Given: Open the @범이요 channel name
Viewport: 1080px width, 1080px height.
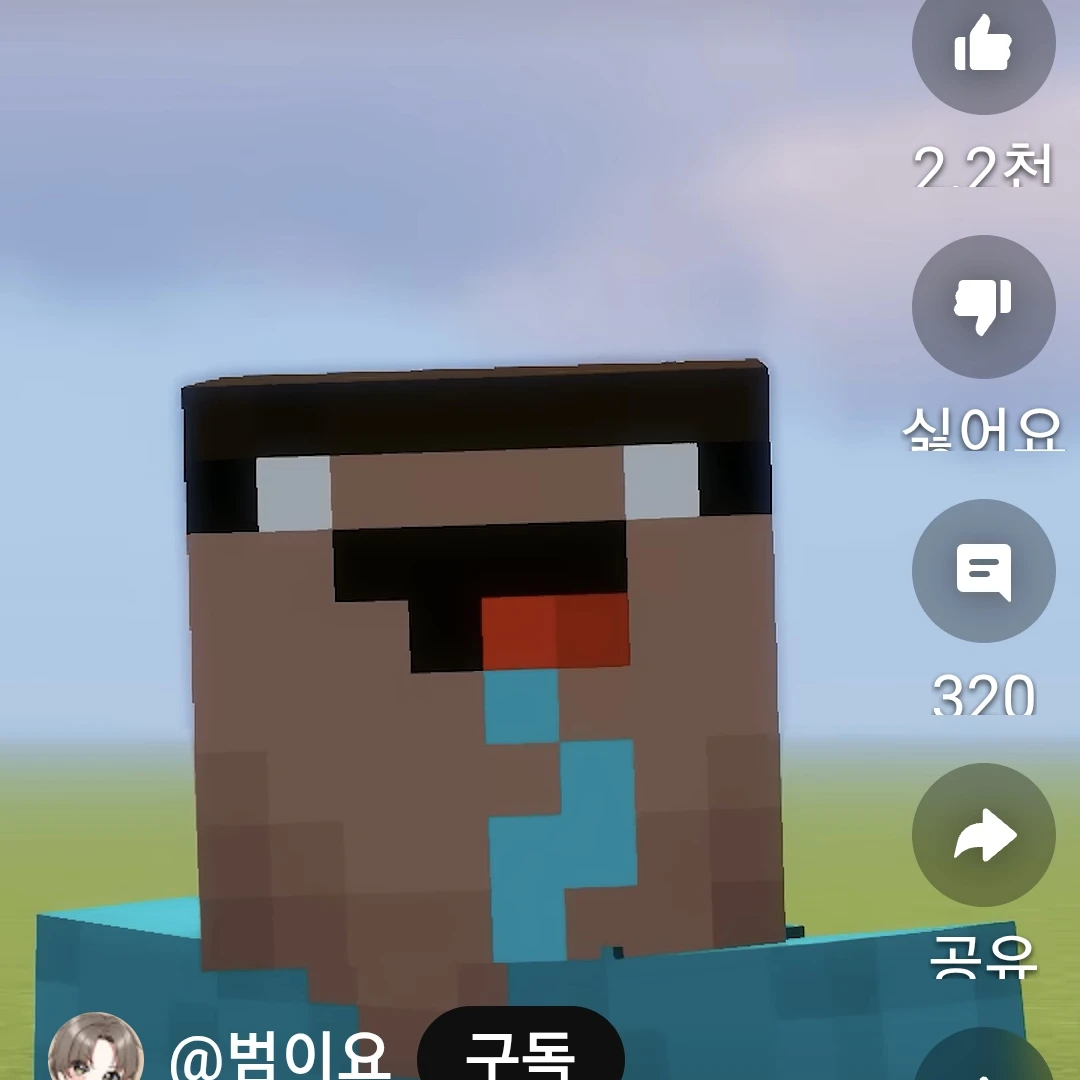Looking at the screenshot, I should 280,1055.
